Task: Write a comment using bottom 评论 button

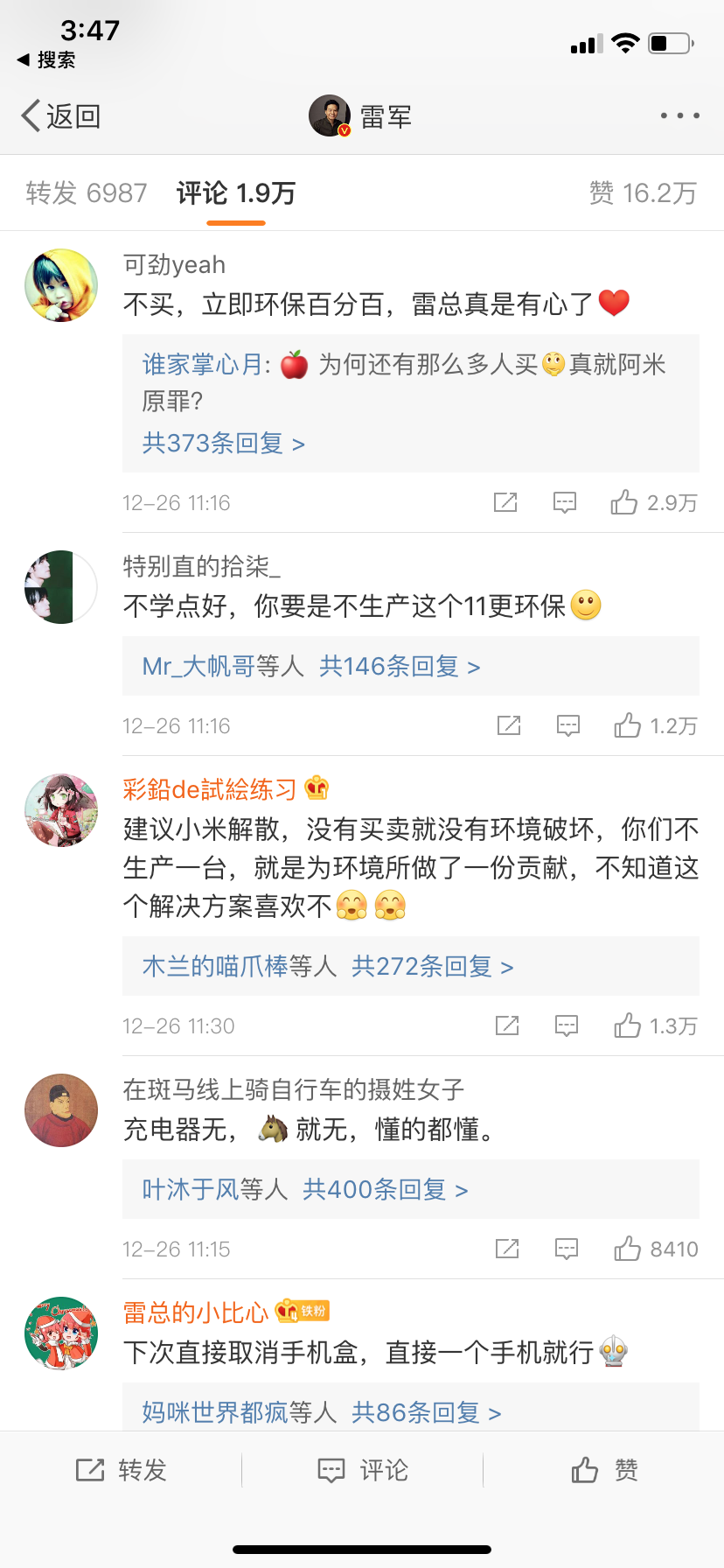Action: click(x=363, y=1470)
